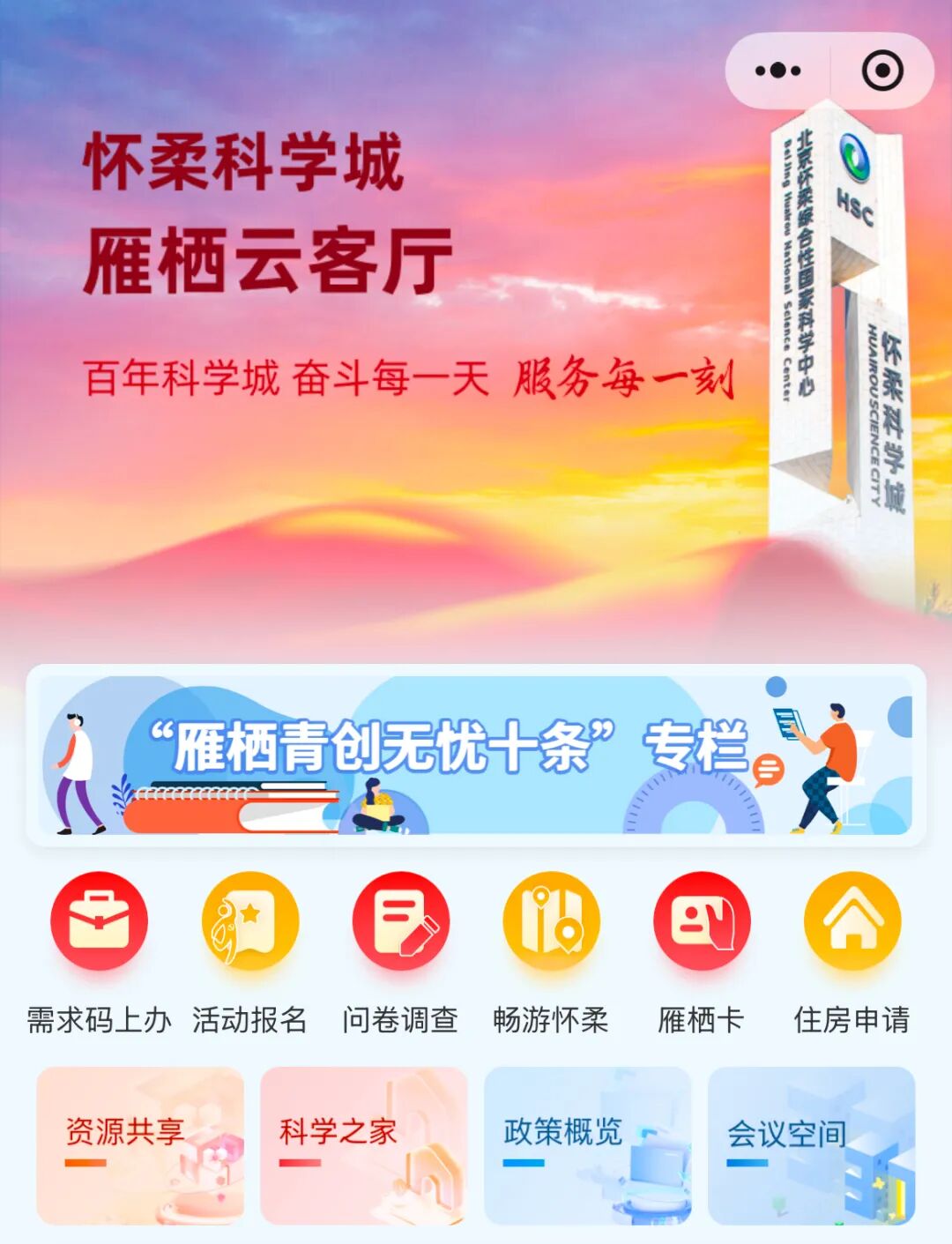Image resolution: width=952 pixels, height=1244 pixels.
Task: Open the 雁栖青创无忧十条 专栏 banner
Action: pyautogui.click(x=476, y=755)
